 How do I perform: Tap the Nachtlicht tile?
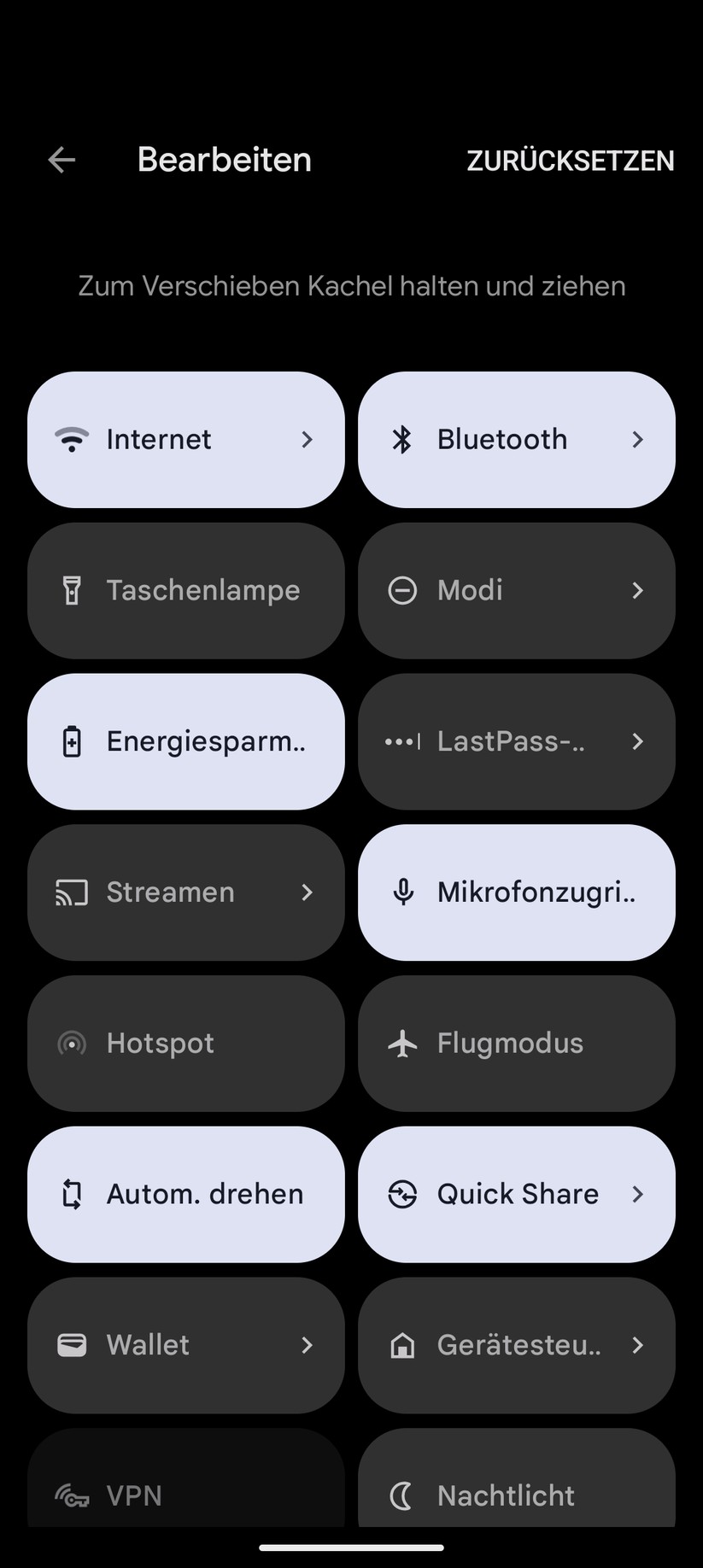pyautogui.click(x=516, y=1490)
